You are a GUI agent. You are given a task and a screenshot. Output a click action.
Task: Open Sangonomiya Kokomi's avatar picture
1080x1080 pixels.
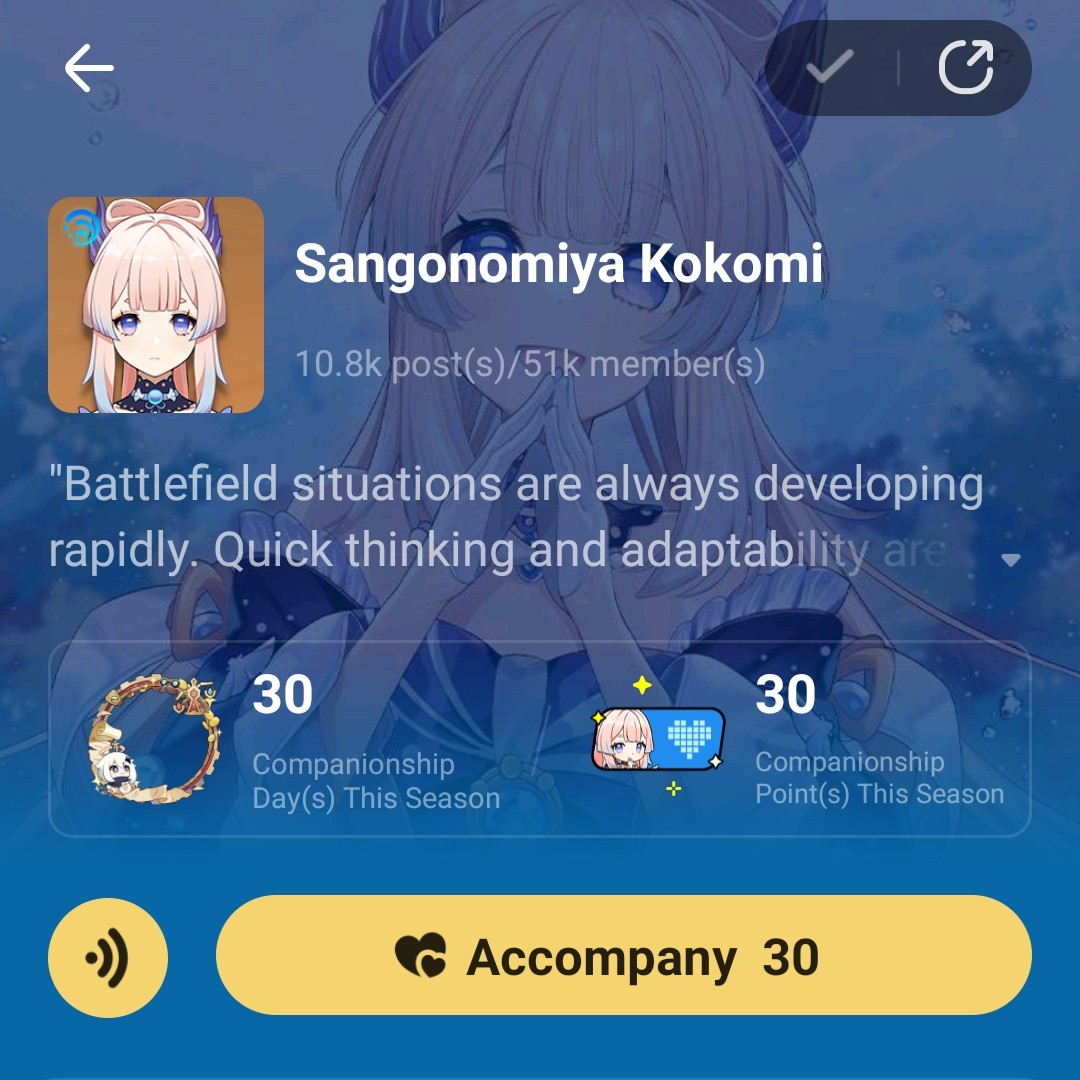pos(156,305)
